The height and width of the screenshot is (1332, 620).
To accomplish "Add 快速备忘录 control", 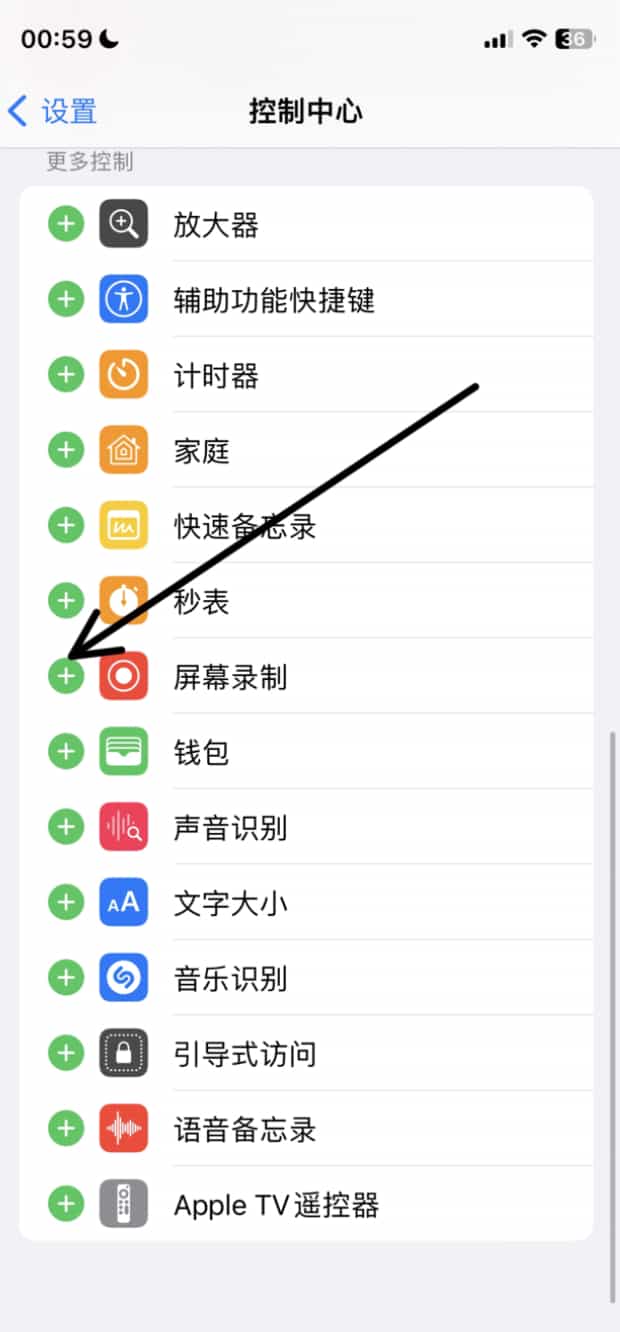I will 66,526.
